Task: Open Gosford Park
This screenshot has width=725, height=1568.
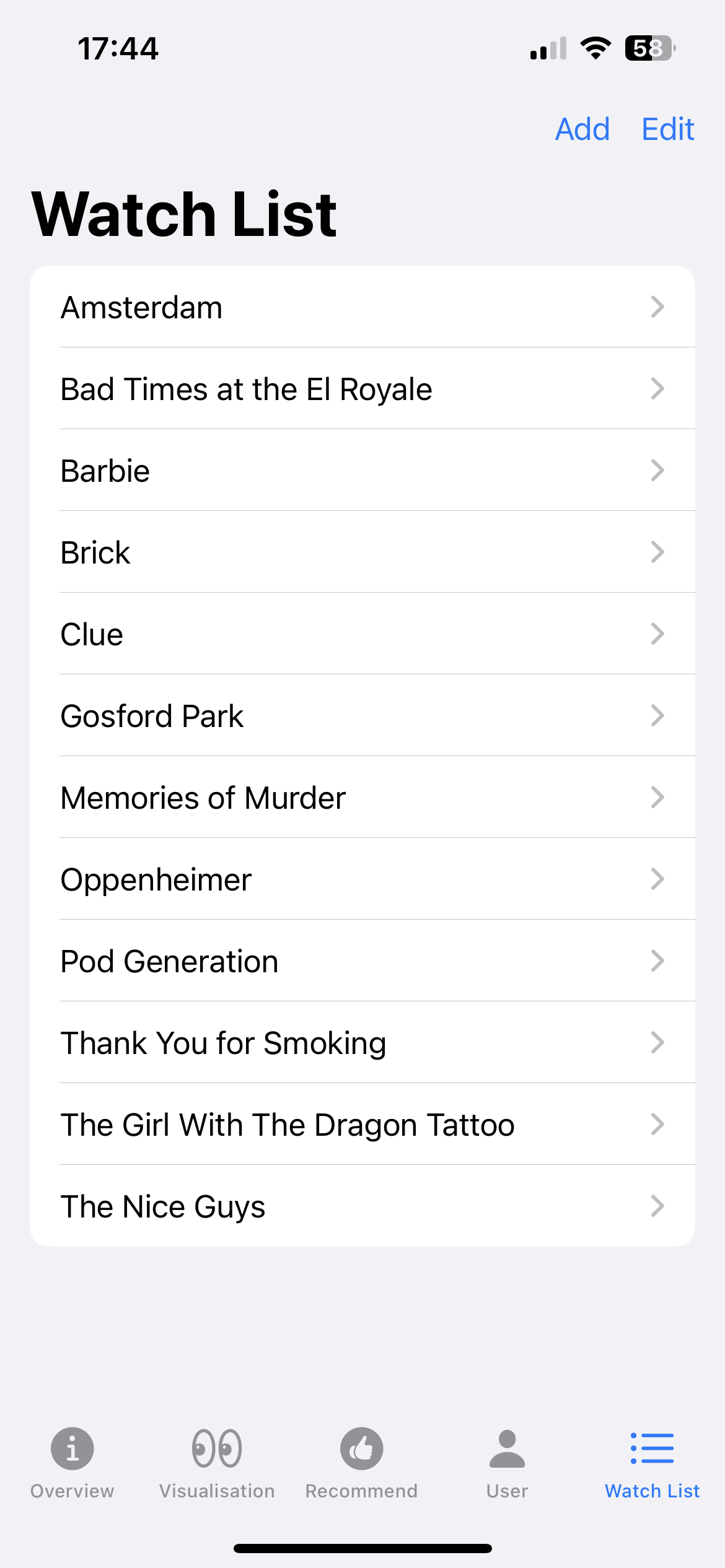Action: (362, 715)
